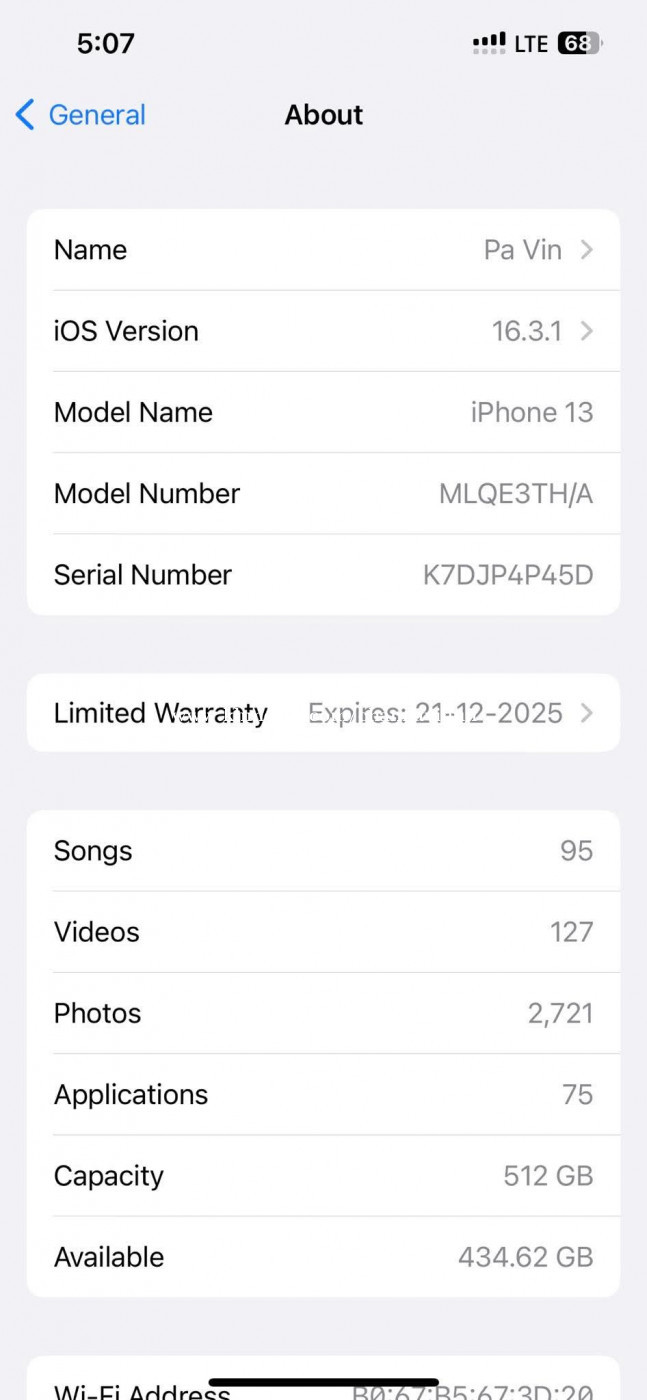Tap Model Number to toggle its format
647x1400 pixels.
click(323, 493)
